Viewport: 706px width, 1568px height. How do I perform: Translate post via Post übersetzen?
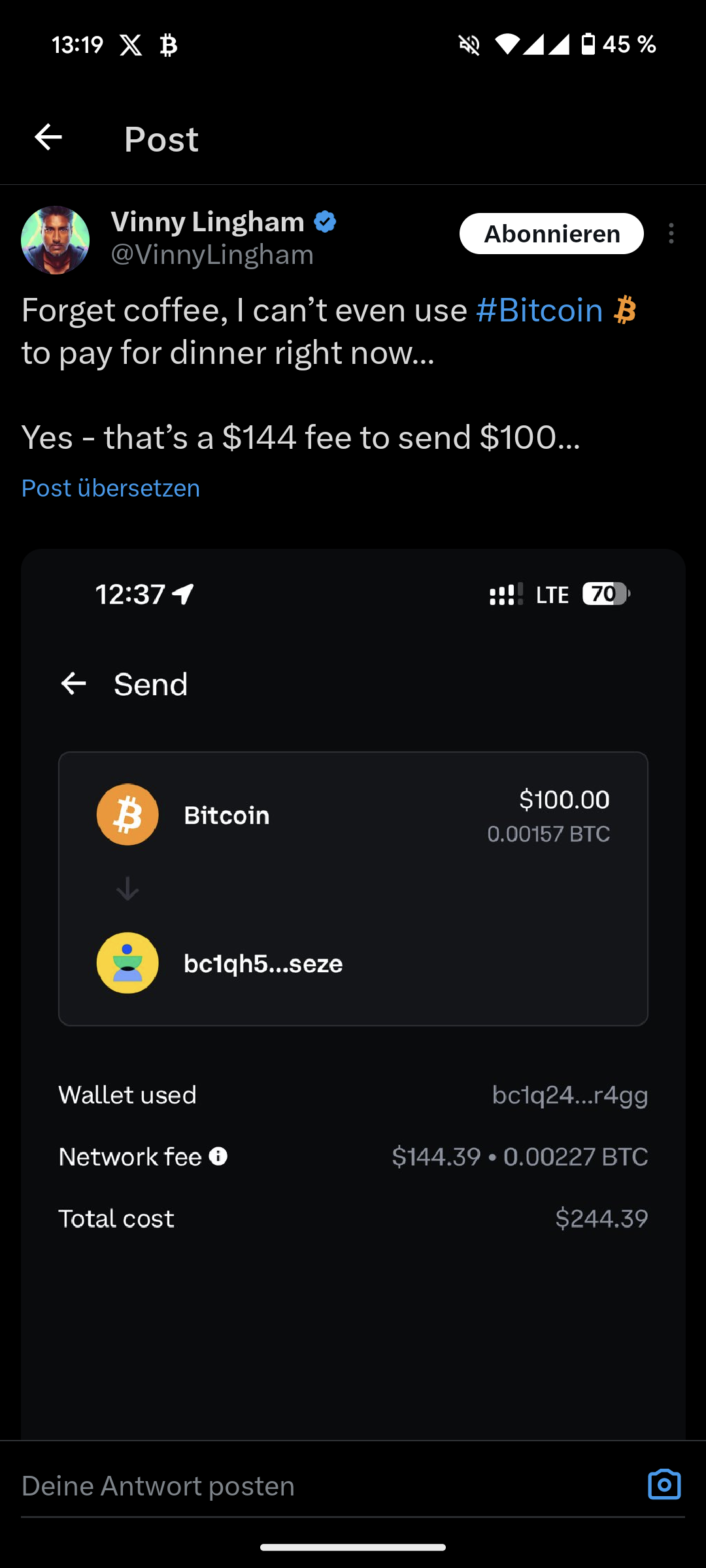tap(110, 488)
